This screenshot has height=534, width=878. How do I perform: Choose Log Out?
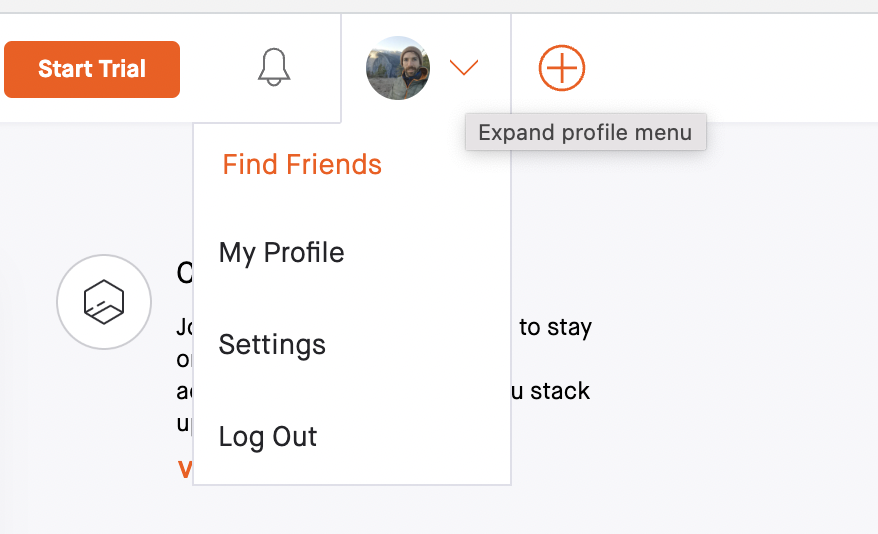(267, 437)
